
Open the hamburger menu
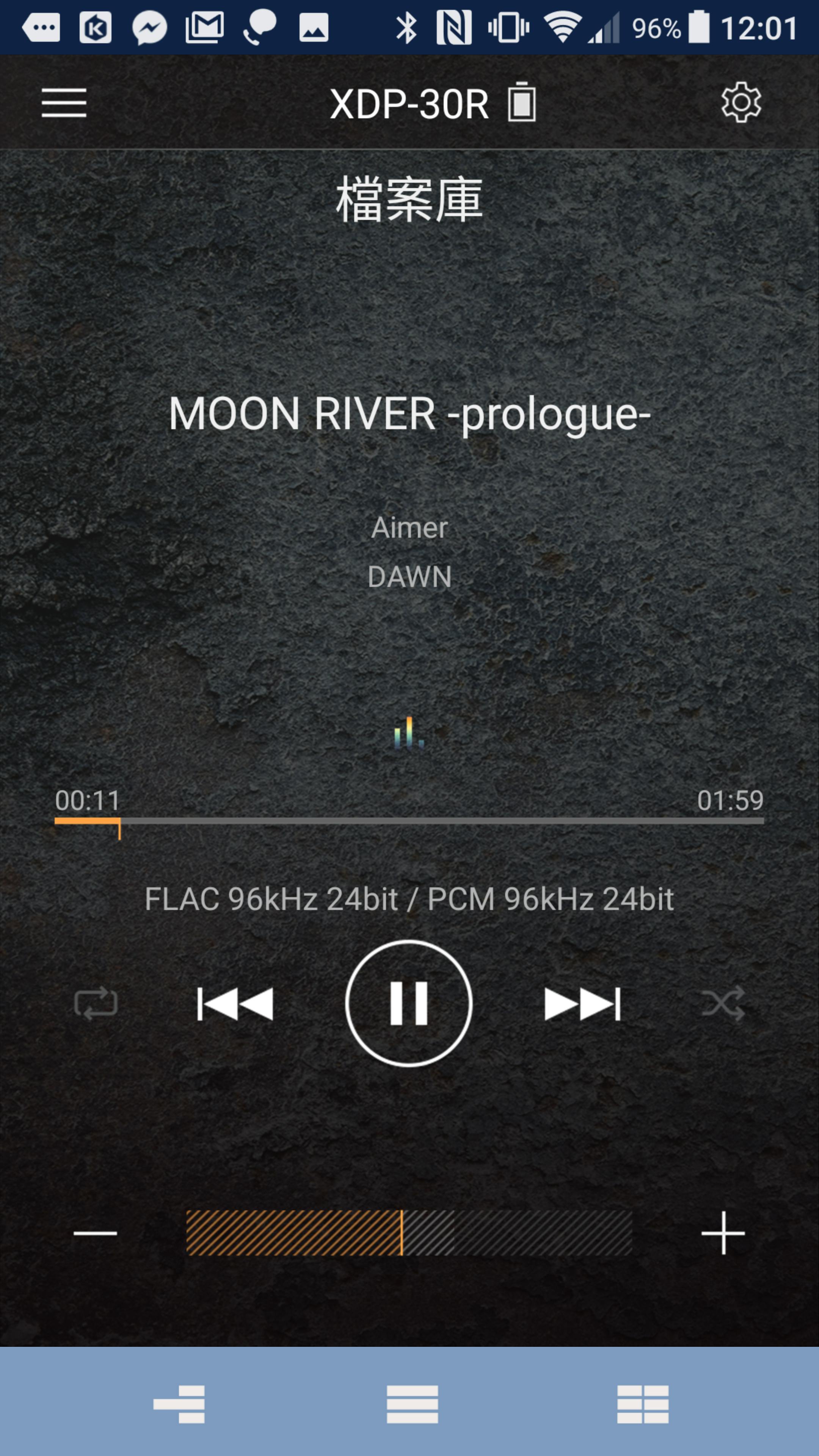click(64, 103)
